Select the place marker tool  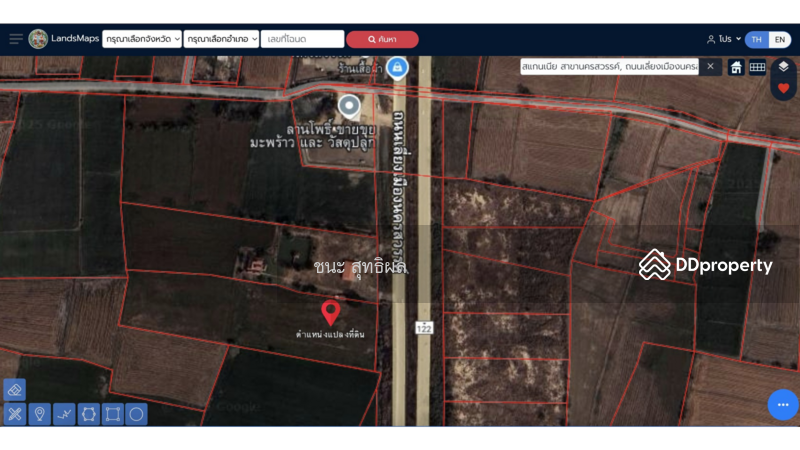coord(39,414)
